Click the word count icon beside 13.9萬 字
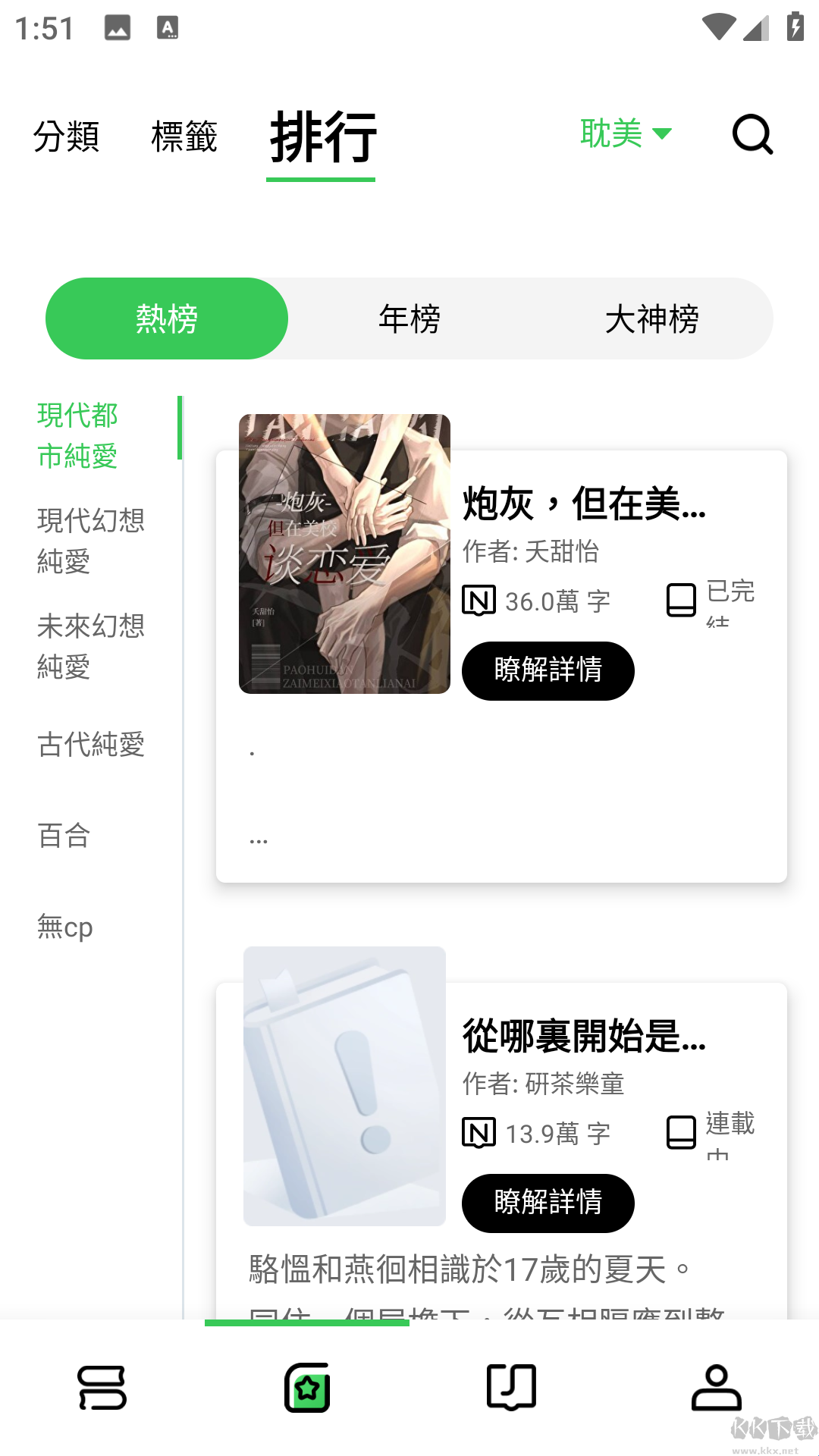 pos(479,1133)
